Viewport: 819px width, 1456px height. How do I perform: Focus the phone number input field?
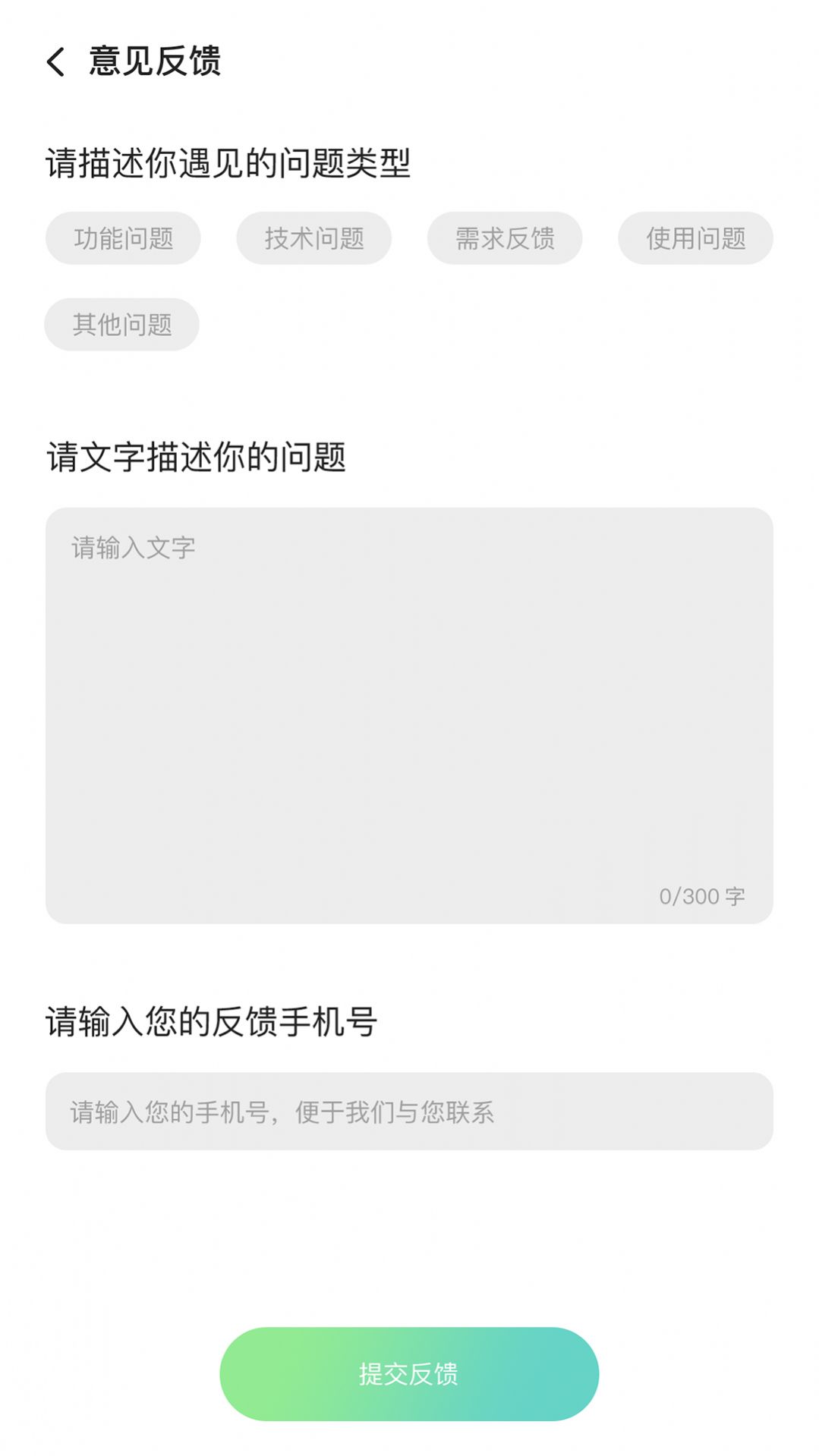point(409,1114)
